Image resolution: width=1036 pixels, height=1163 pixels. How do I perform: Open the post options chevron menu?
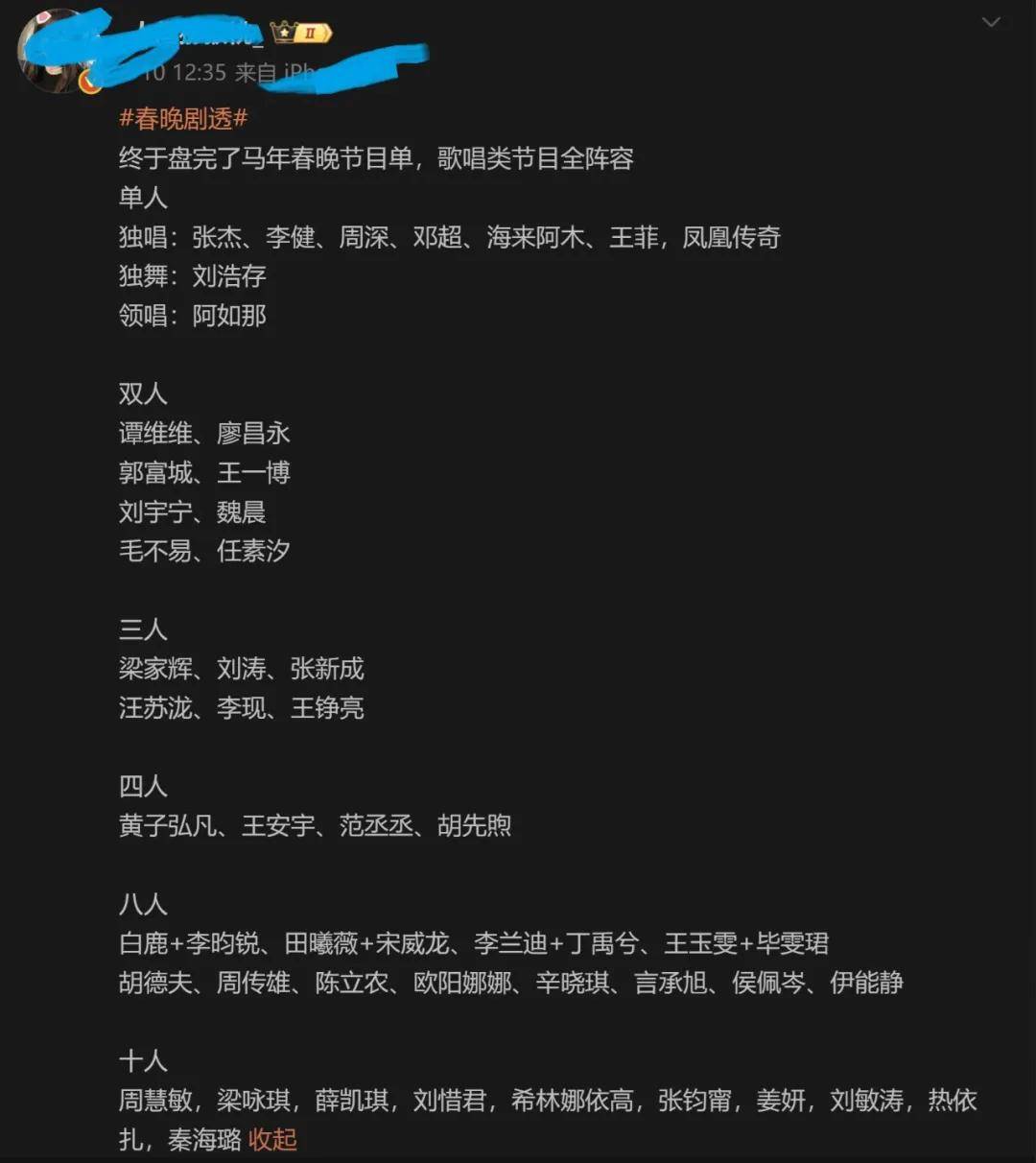tap(991, 22)
